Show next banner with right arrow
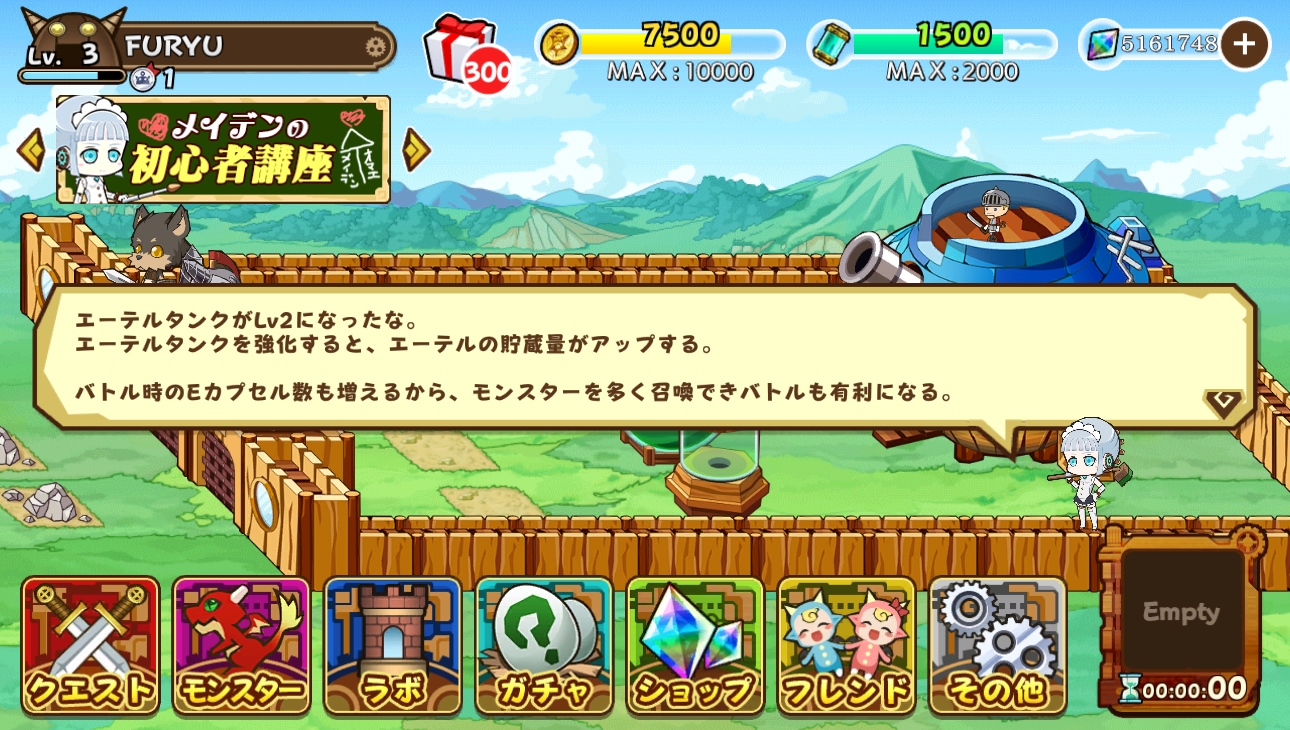 [416, 150]
